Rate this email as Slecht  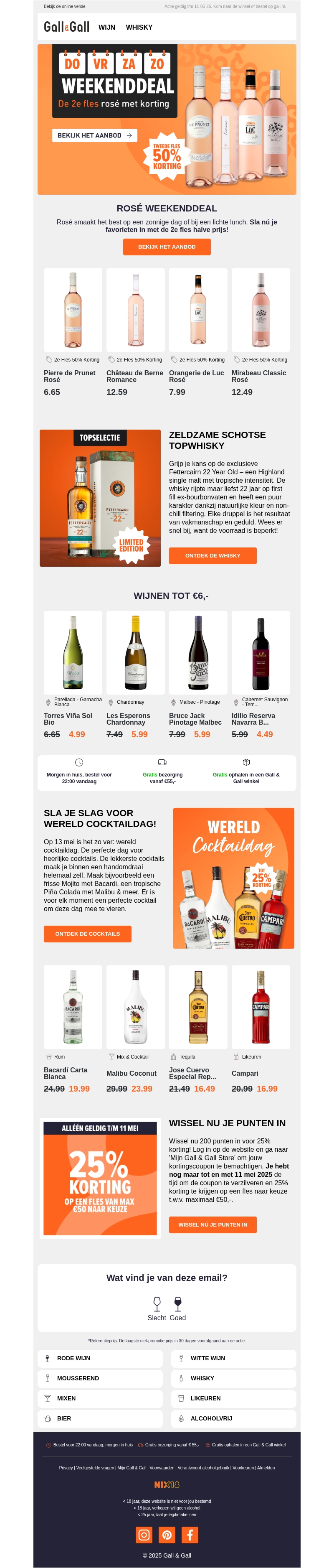click(x=157, y=1308)
